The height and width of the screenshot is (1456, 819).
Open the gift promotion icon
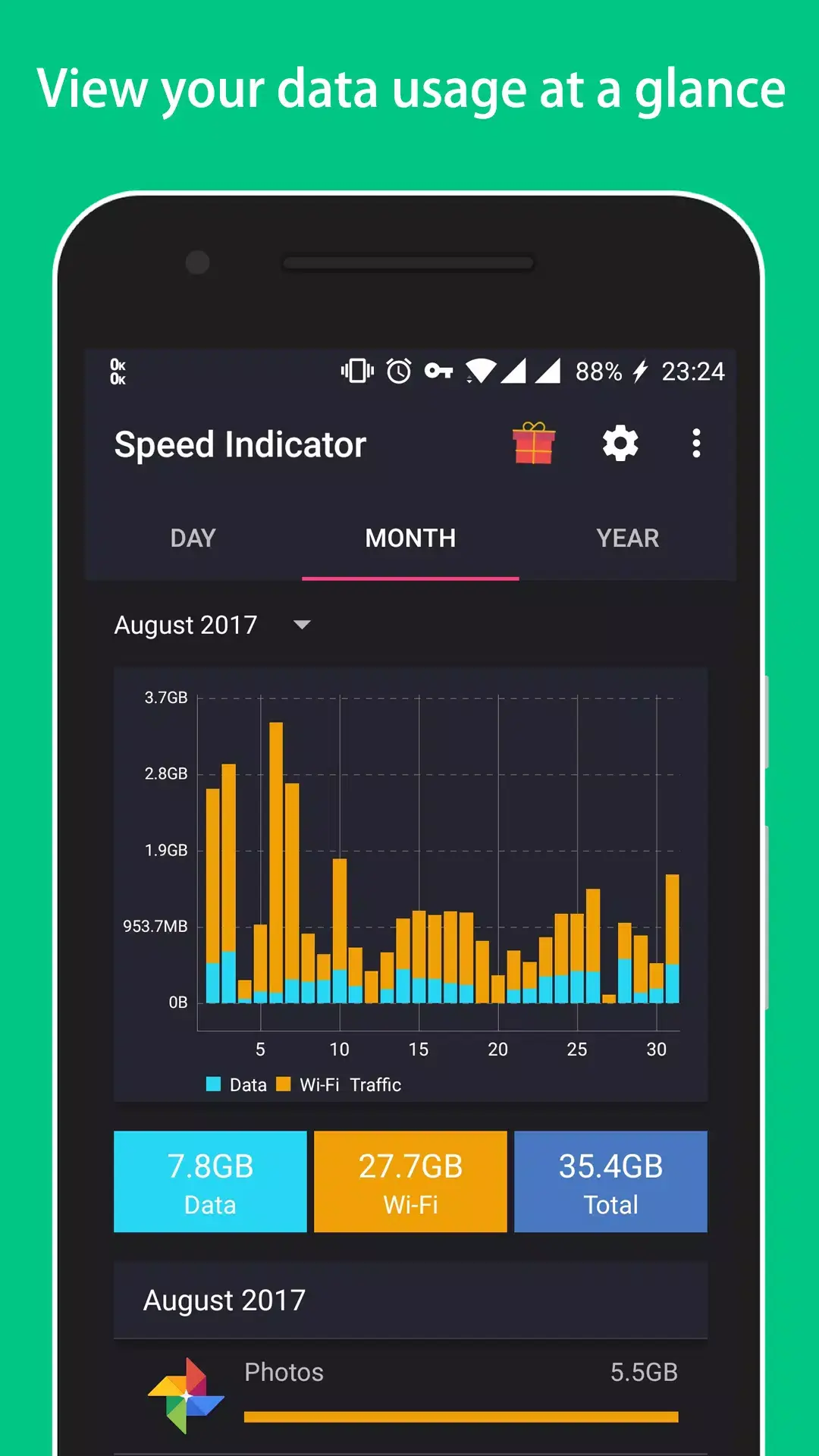click(x=533, y=444)
